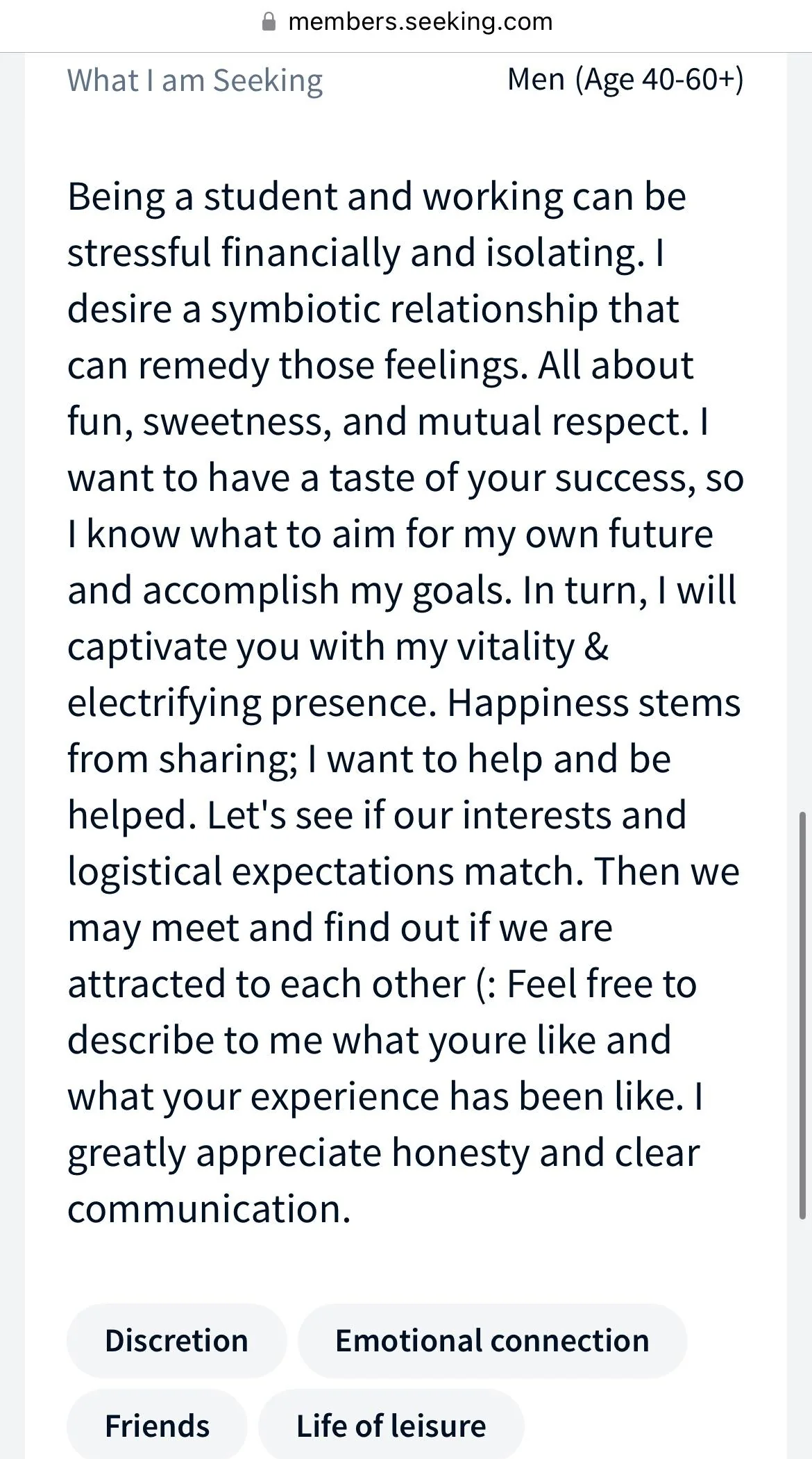Open the Friends tag chip

point(157,1425)
